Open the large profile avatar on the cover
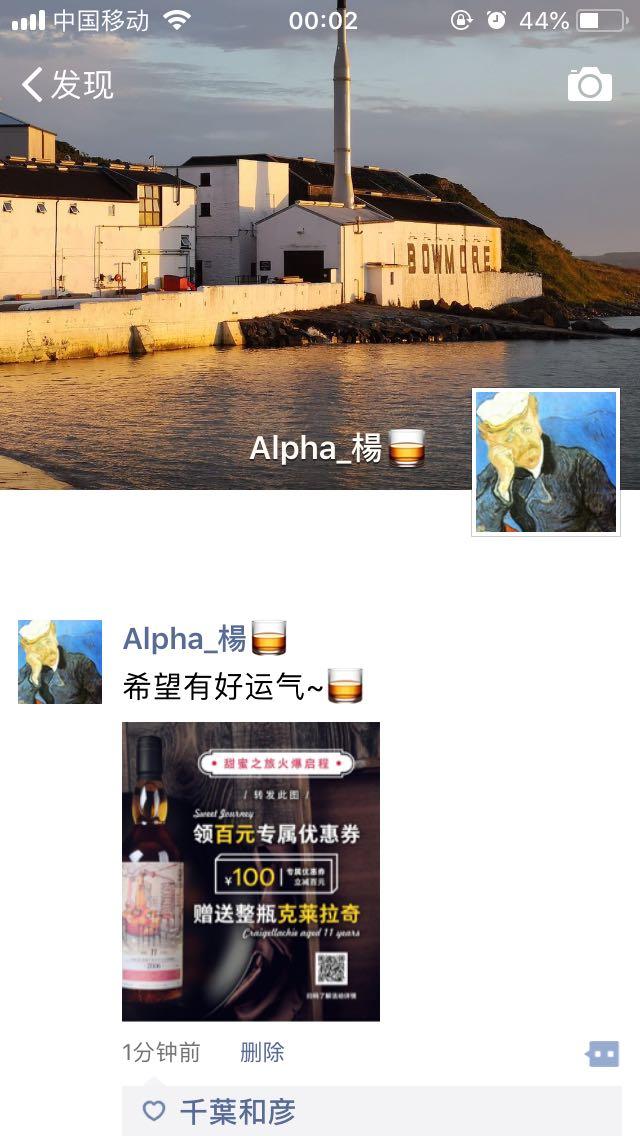The image size is (640, 1136). [545, 462]
